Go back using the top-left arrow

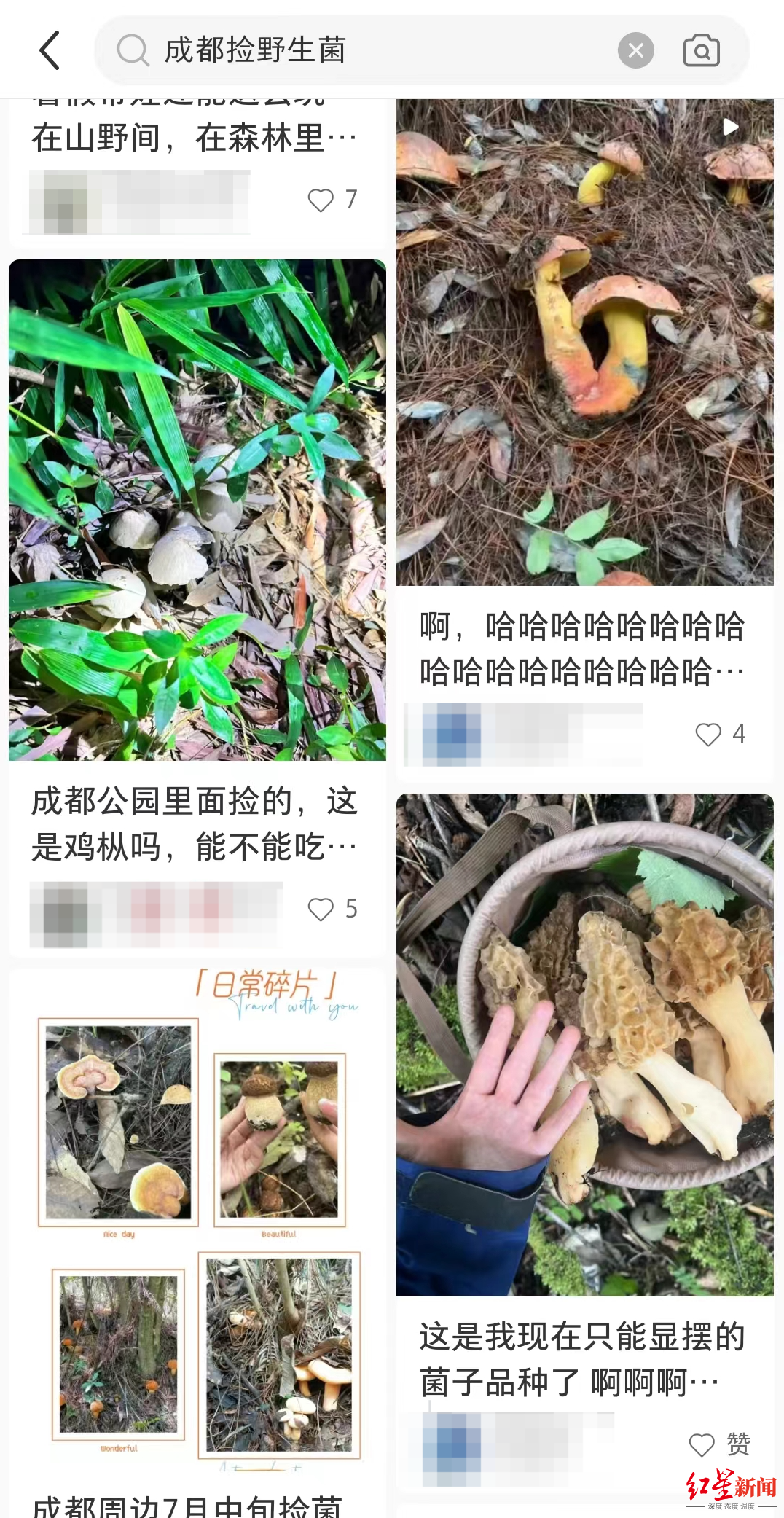point(50,50)
